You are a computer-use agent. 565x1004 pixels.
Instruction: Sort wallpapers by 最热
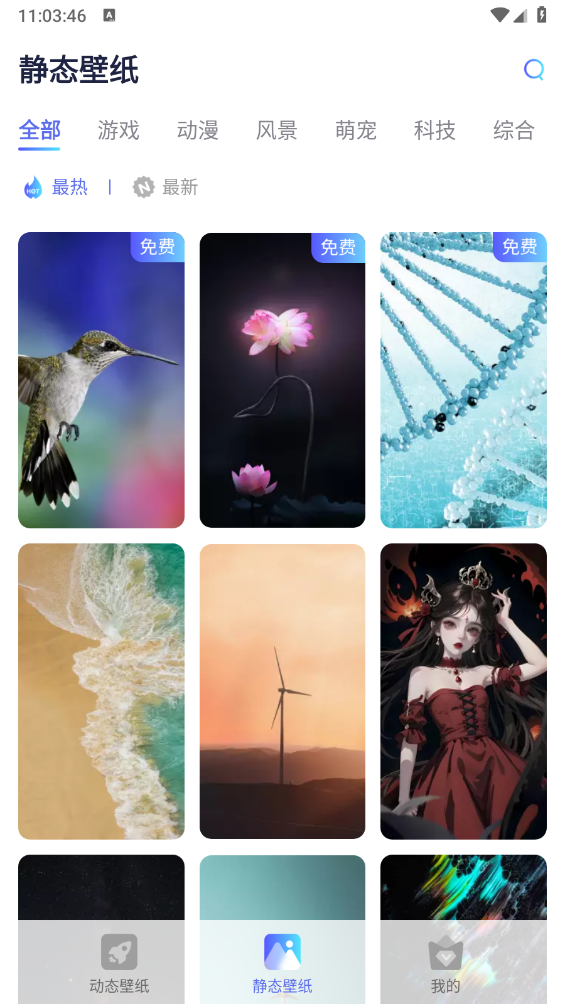(x=55, y=188)
